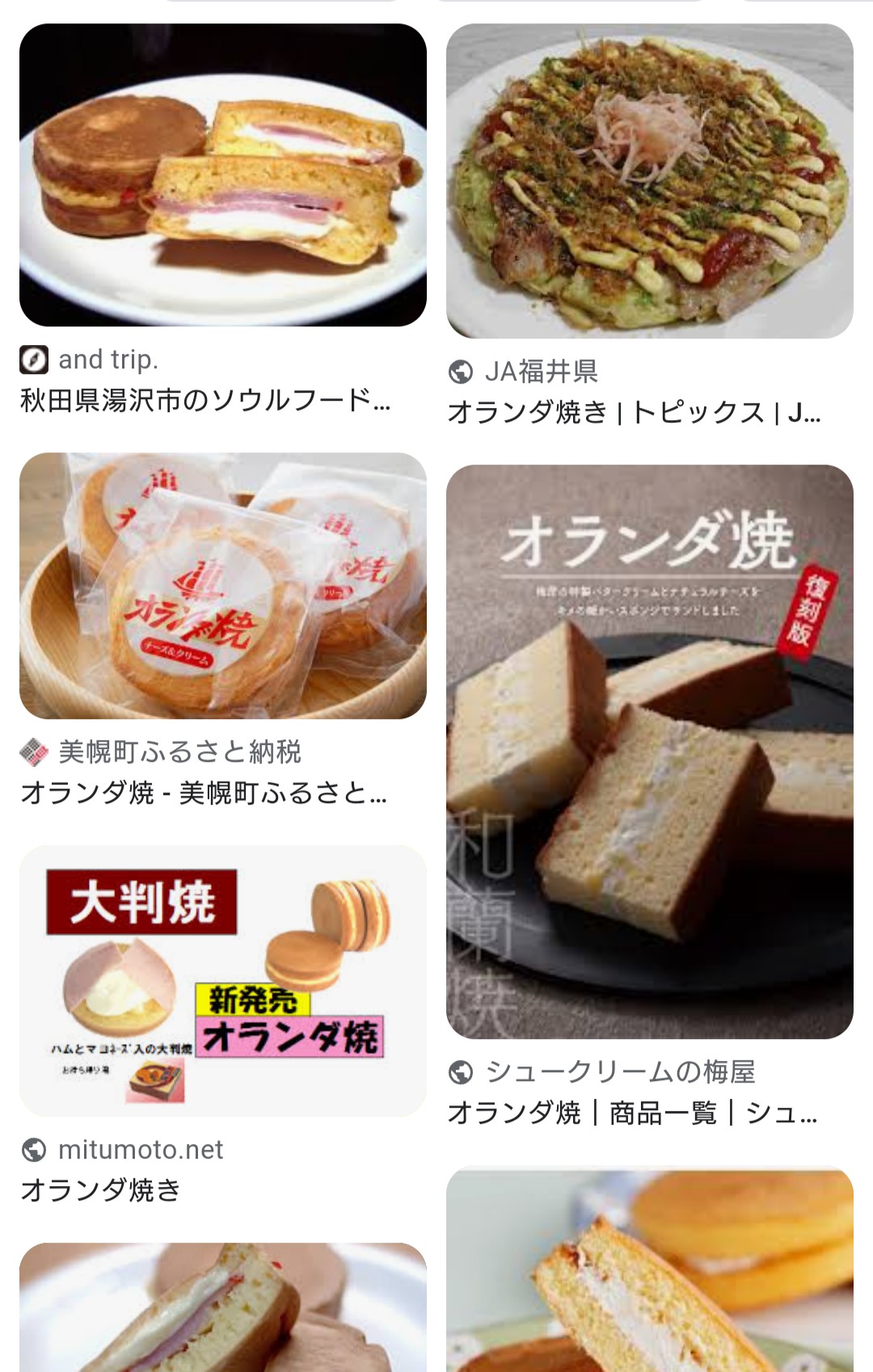Open the シュークリームの梅屋 オランダ焼 result
Screen dimensions: 873x1372
point(649,751)
